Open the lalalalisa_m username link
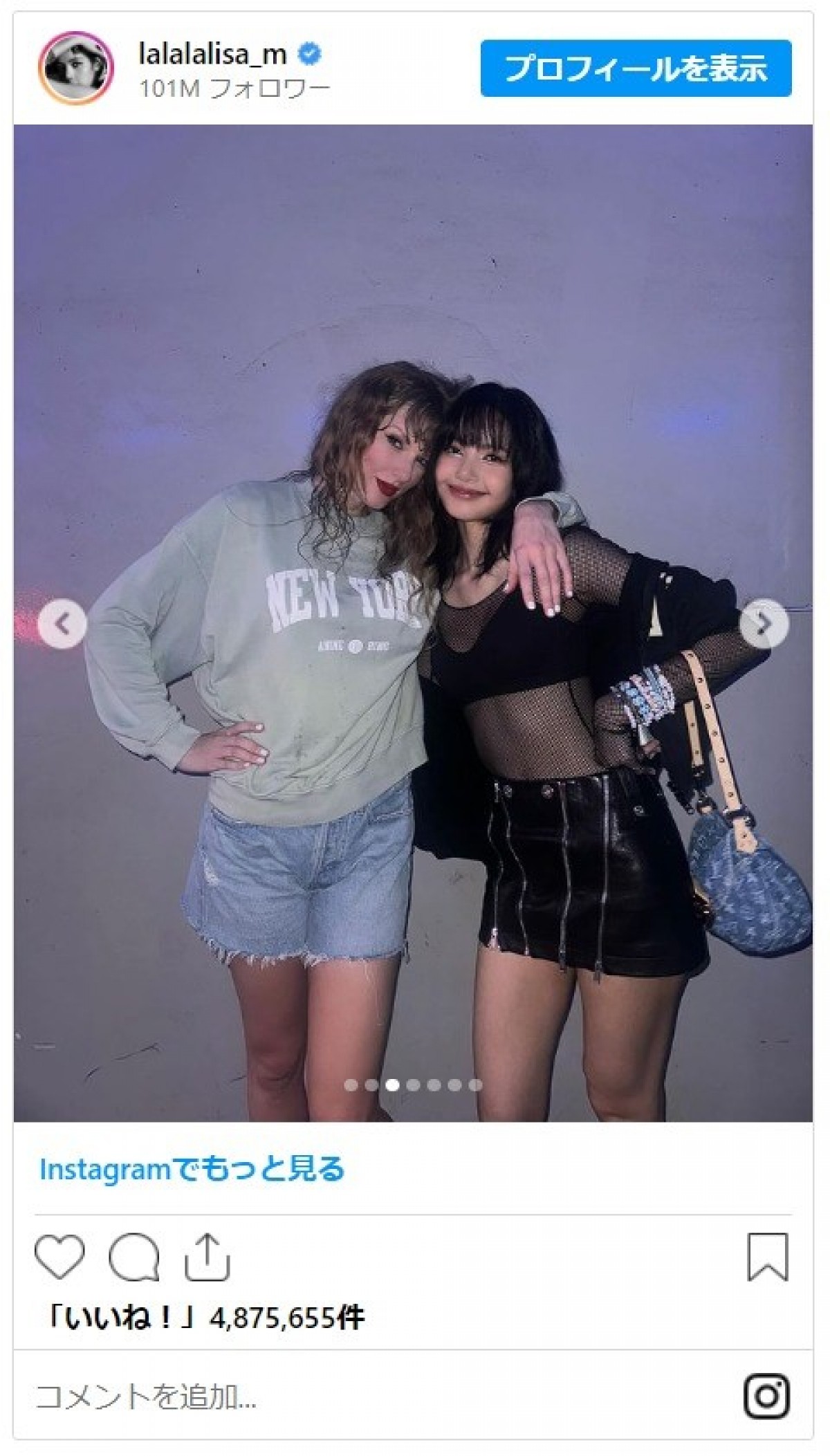Viewport: 830px width, 1456px height. click(212, 55)
